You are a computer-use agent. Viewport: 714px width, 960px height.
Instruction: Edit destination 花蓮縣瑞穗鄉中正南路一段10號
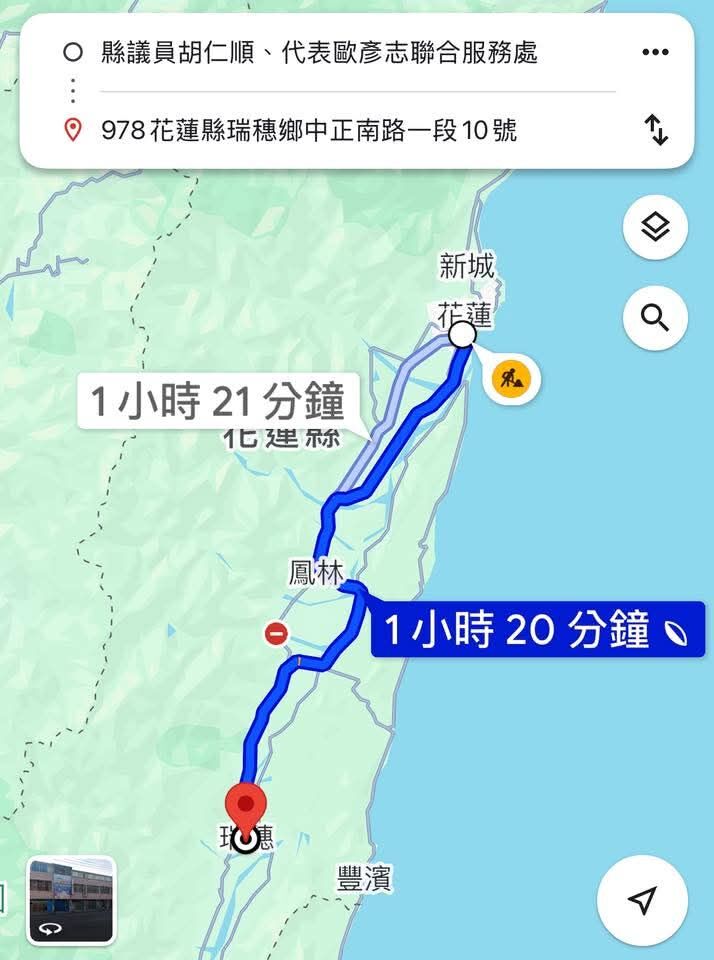click(x=310, y=130)
